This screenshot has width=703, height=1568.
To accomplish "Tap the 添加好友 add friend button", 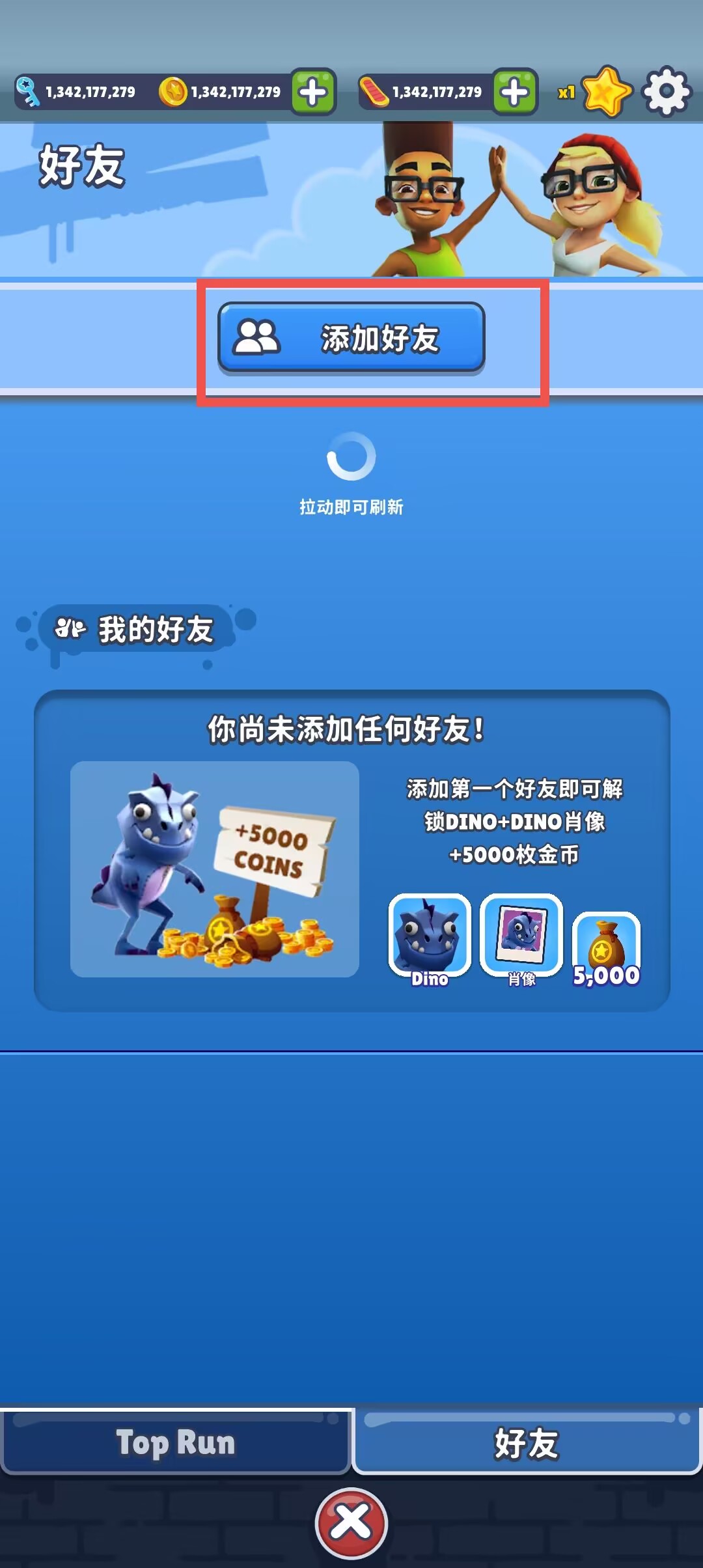I will 351,338.
